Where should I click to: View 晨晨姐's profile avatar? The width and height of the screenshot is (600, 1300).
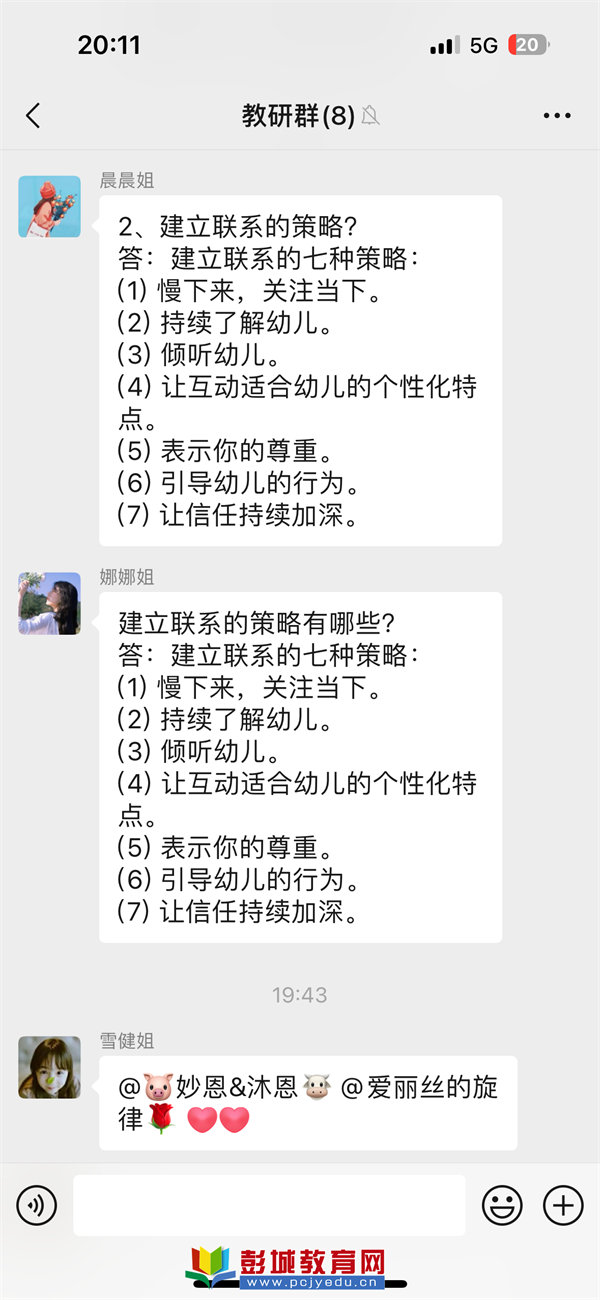(49, 206)
